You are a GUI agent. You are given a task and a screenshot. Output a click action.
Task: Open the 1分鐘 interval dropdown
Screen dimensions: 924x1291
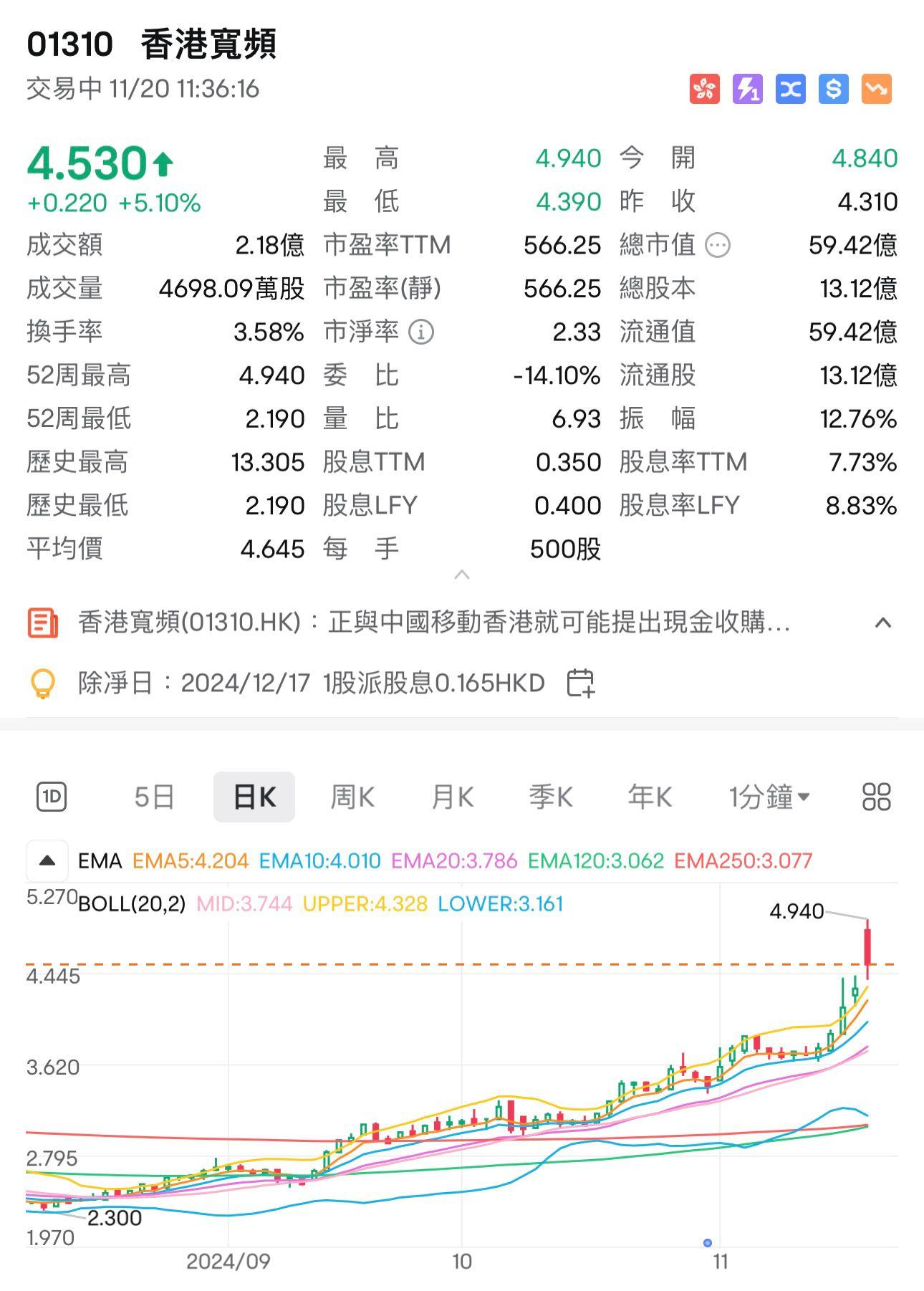pos(768,796)
